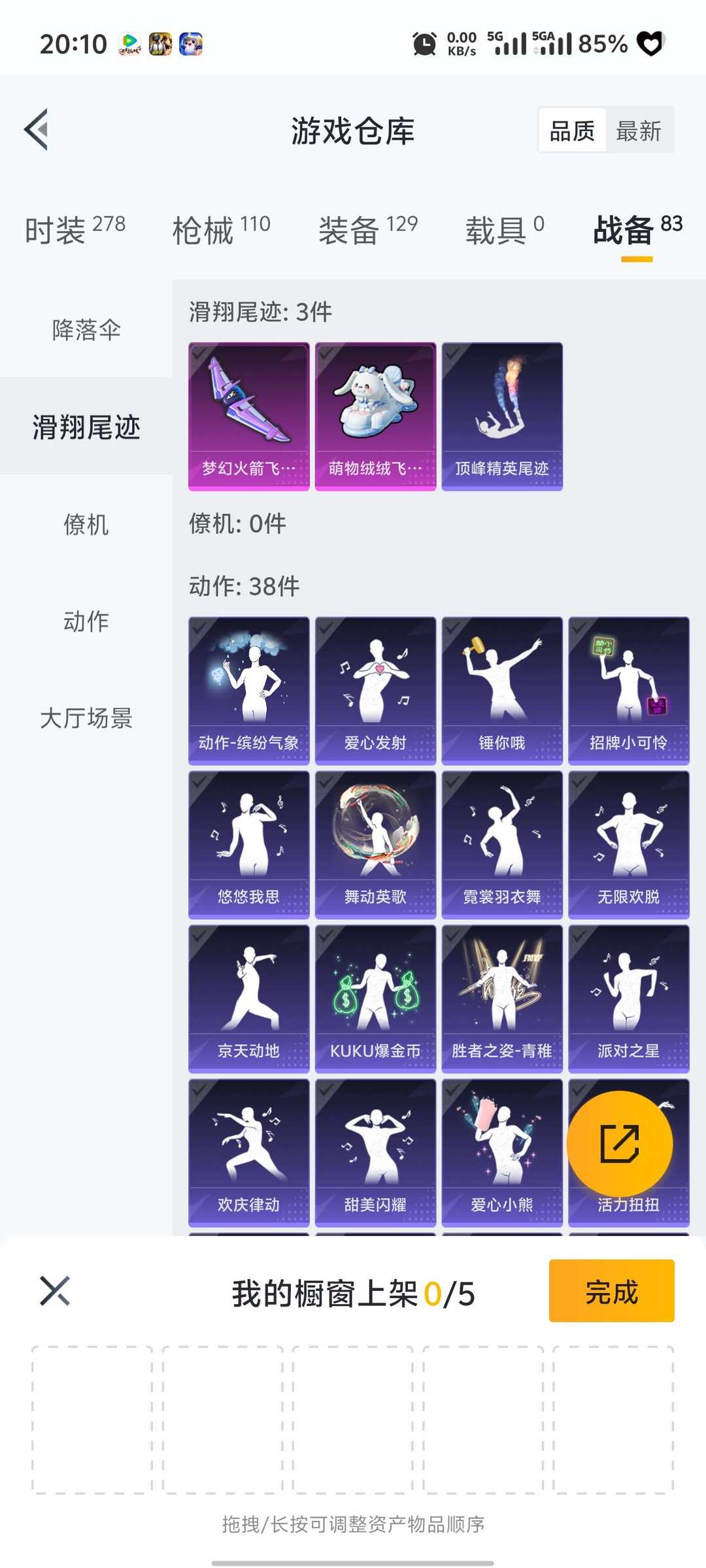The image size is (706, 1568).
Task: Go back from 游戏仓库
Action: pyautogui.click(x=37, y=129)
